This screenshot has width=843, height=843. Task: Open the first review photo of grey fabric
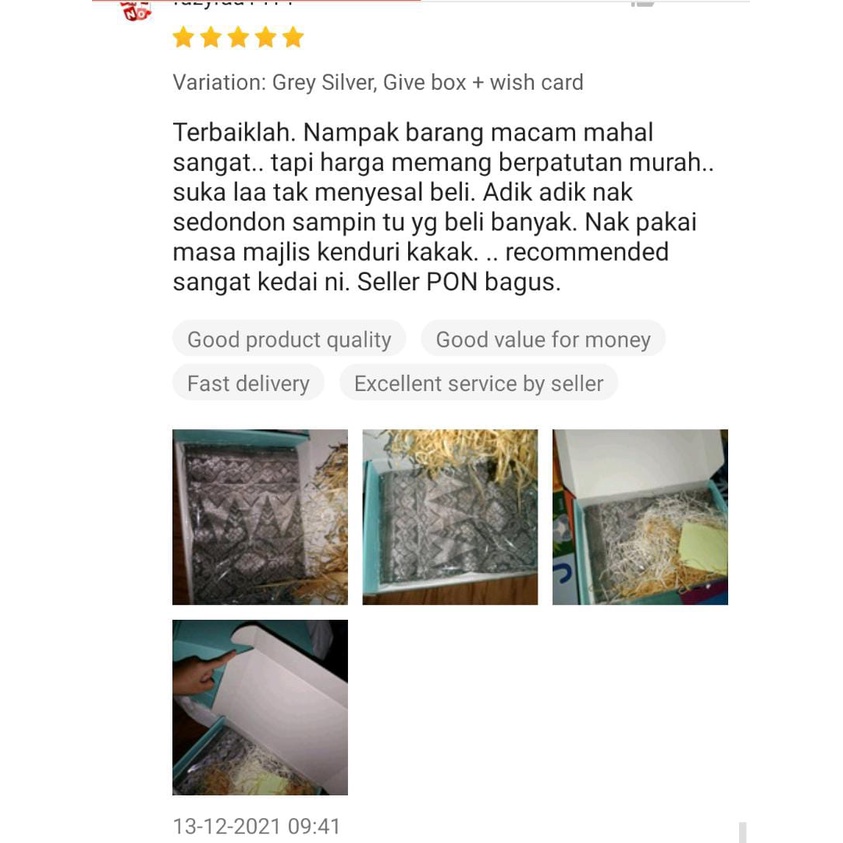(x=260, y=517)
